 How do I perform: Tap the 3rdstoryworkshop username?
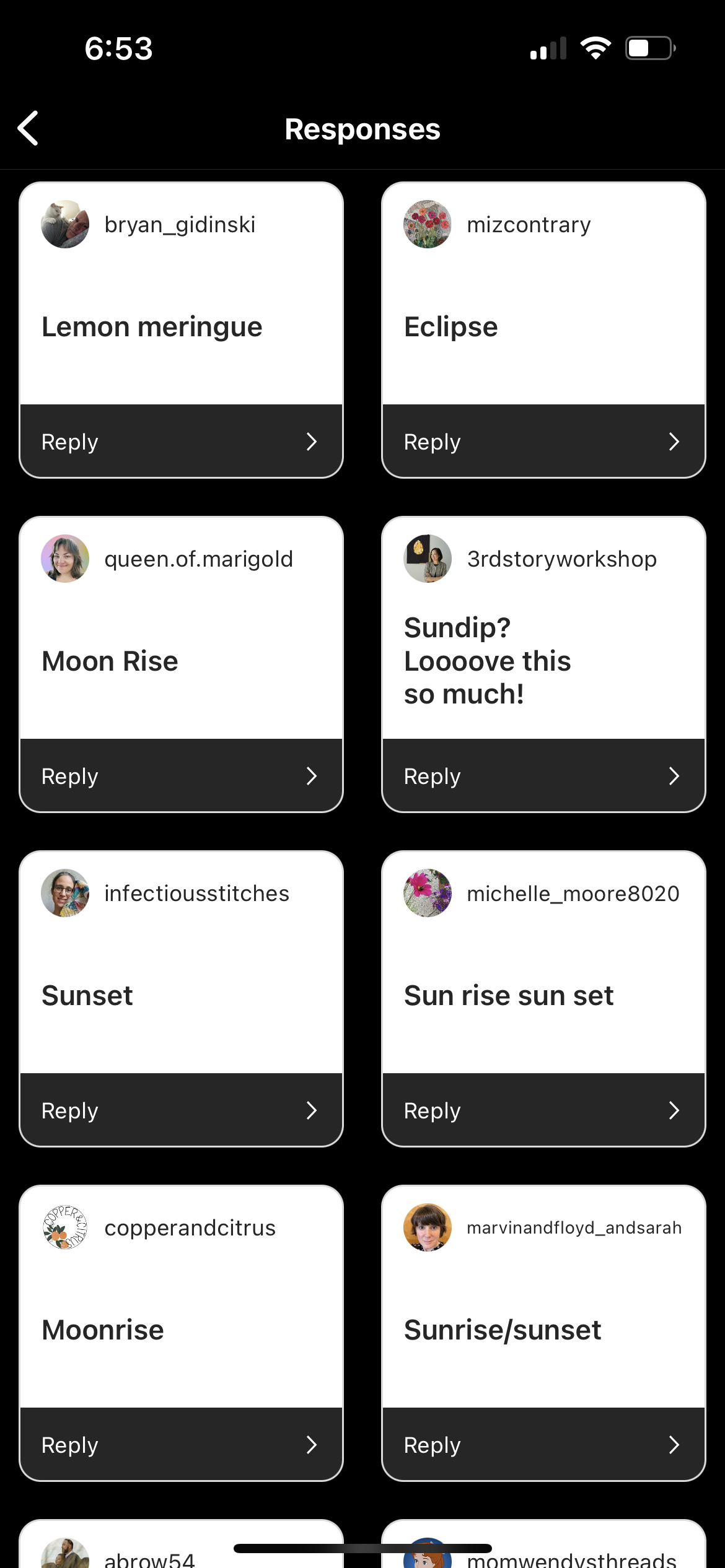(x=561, y=559)
